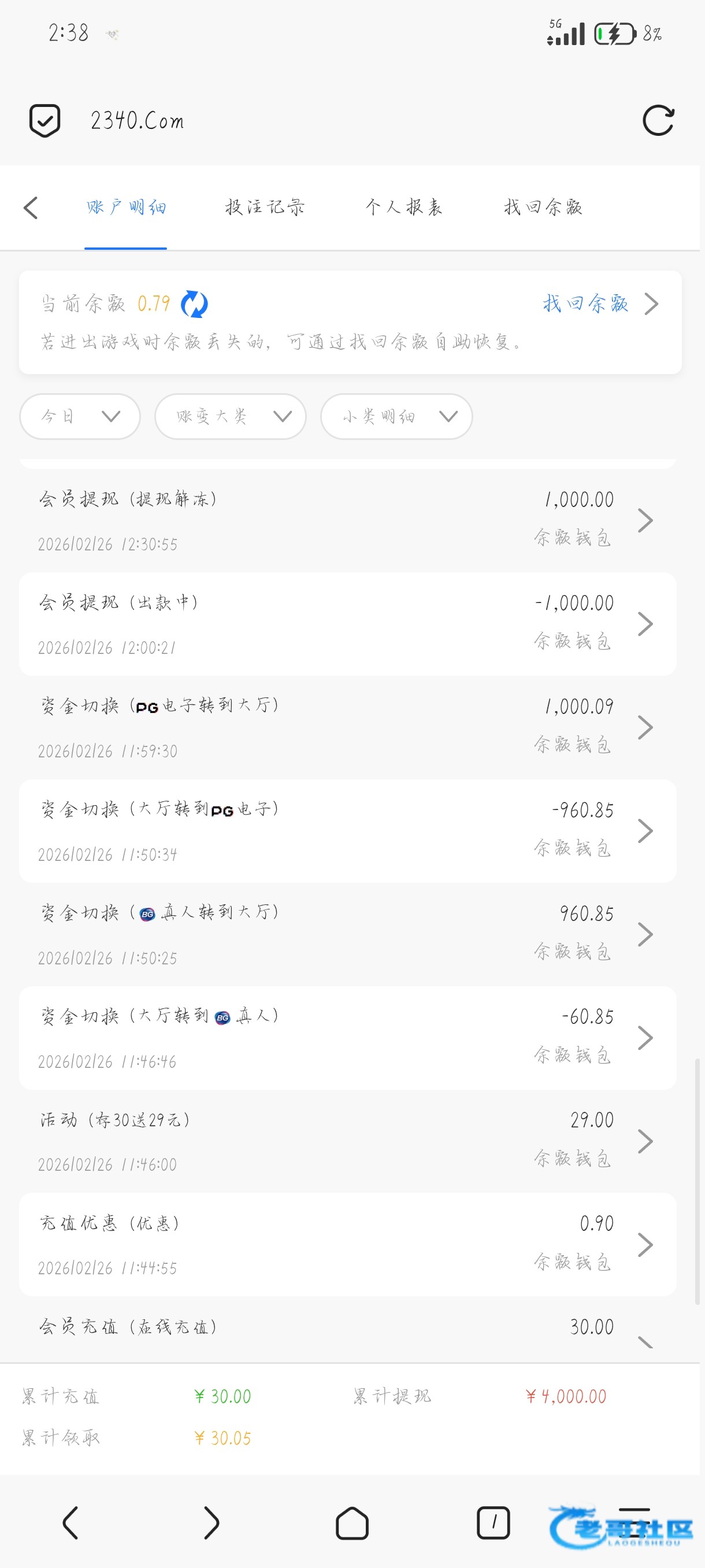Image resolution: width=705 pixels, height=1568 pixels.
Task: Open the browser tab switcher
Action: pos(493,1523)
